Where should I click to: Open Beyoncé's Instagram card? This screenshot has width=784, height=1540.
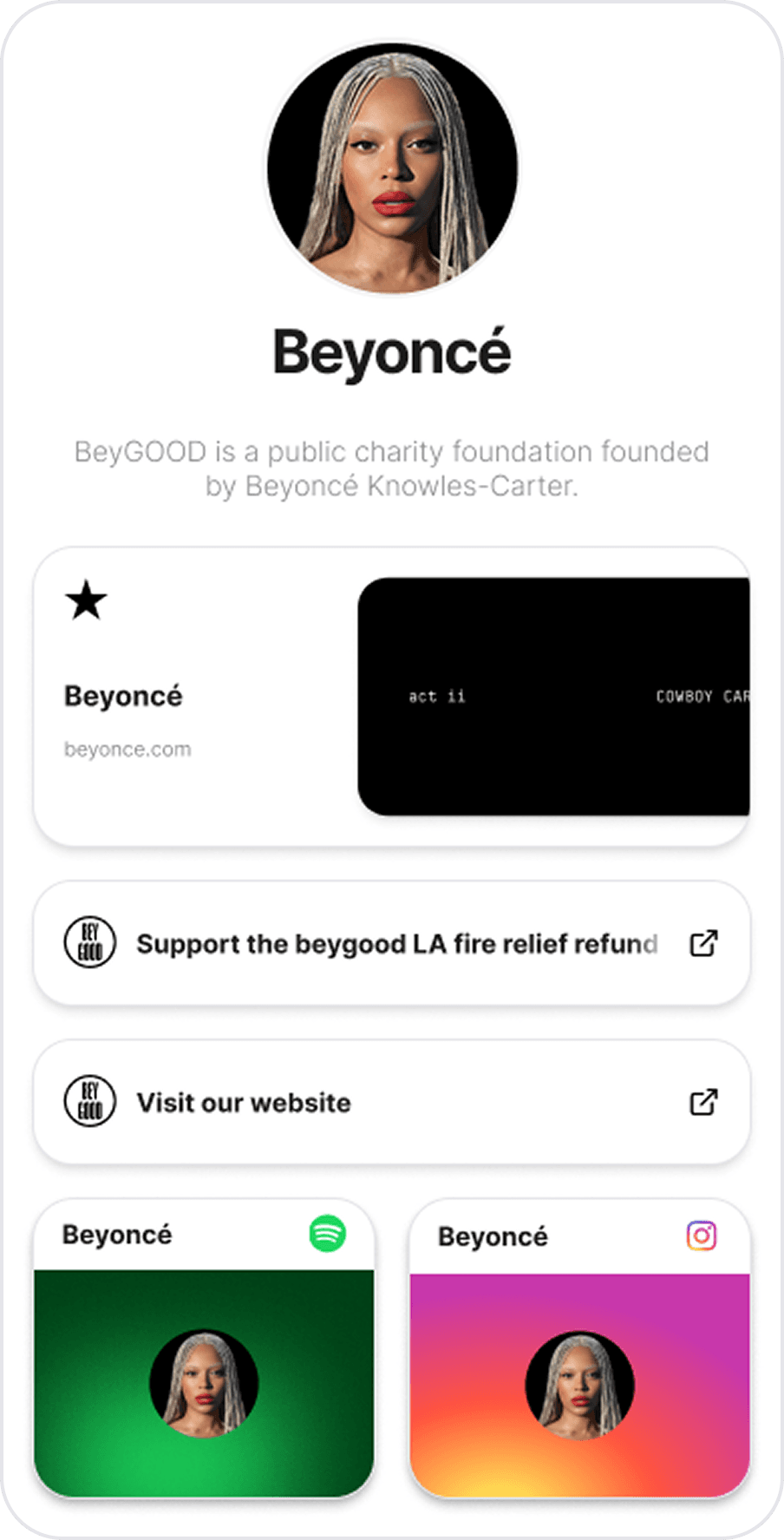[x=579, y=1348]
